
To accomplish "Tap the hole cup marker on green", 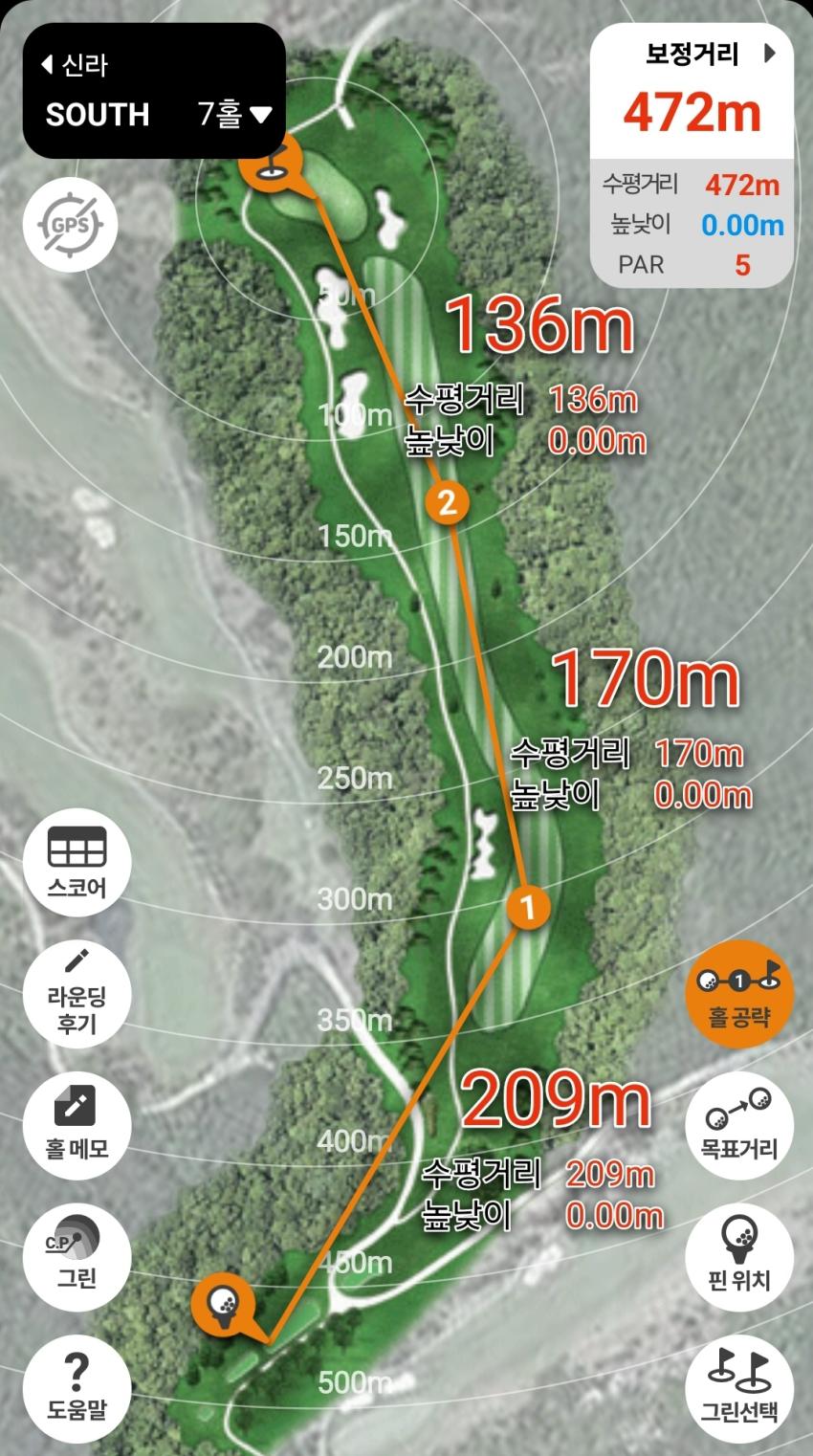I will tap(271, 164).
